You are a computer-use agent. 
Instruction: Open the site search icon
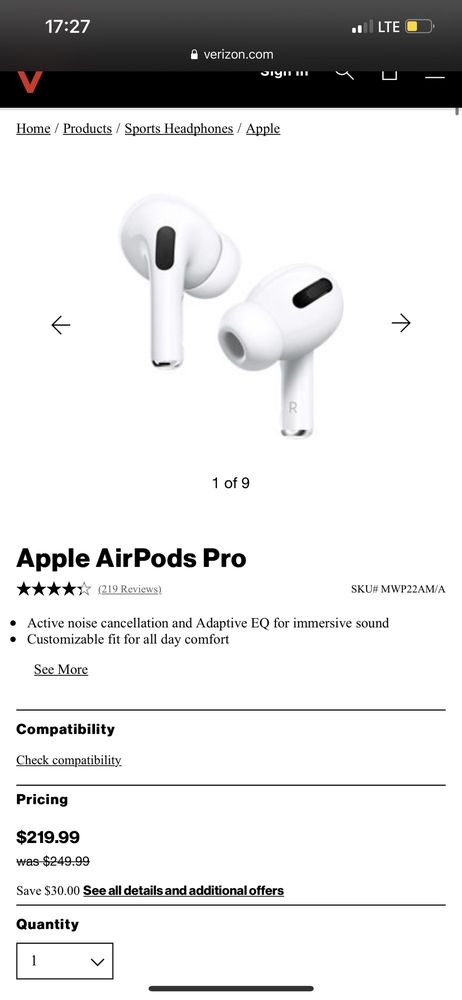(x=345, y=74)
